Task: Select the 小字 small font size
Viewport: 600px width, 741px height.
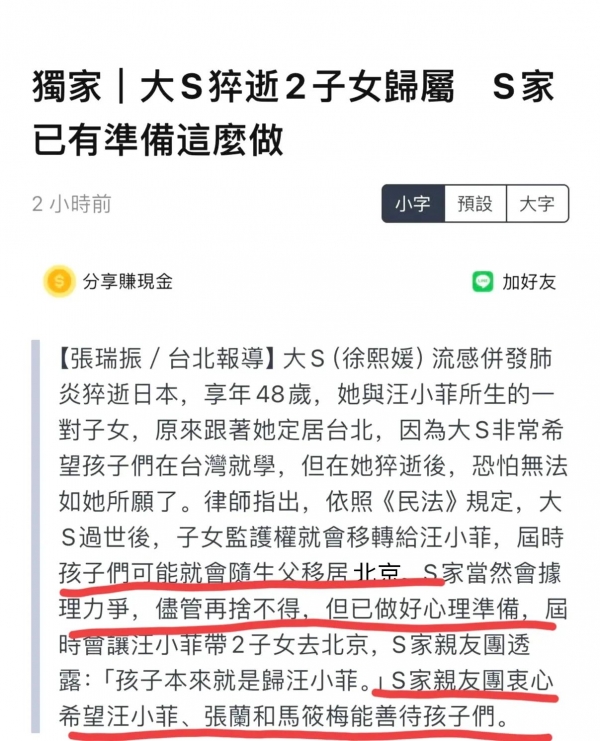Action: [412, 204]
